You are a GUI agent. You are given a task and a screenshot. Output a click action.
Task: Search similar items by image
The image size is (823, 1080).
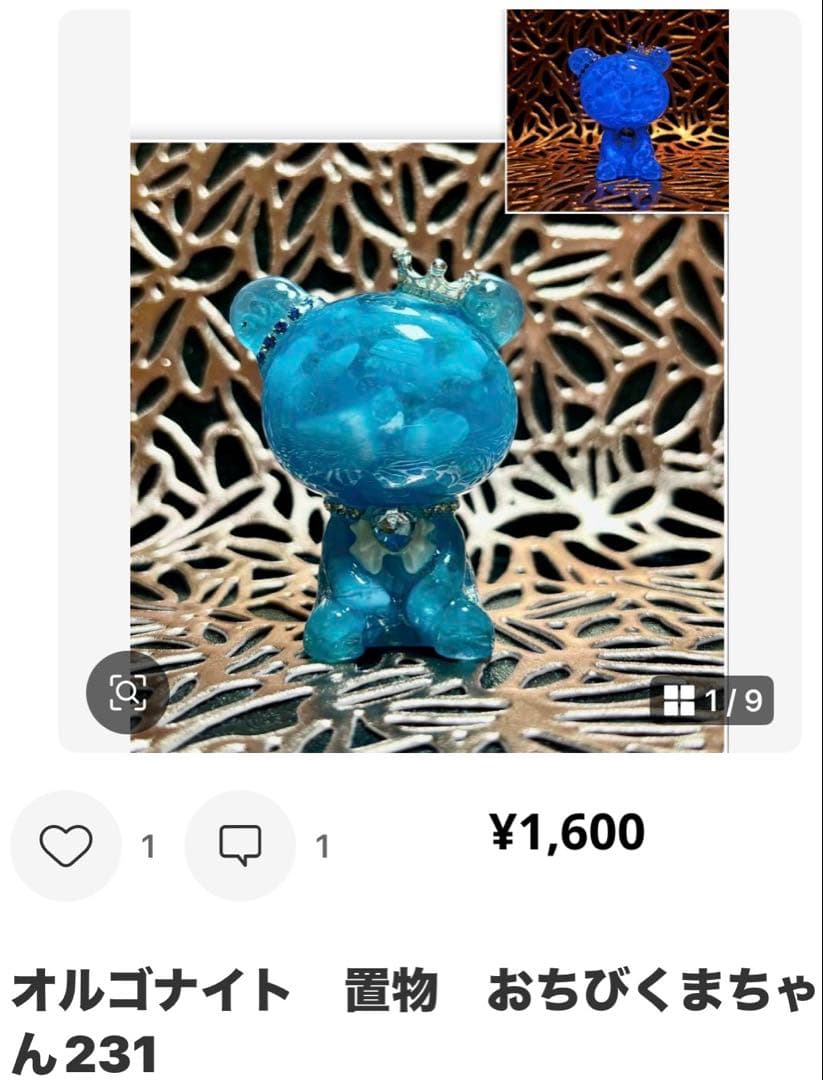[128, 692]
